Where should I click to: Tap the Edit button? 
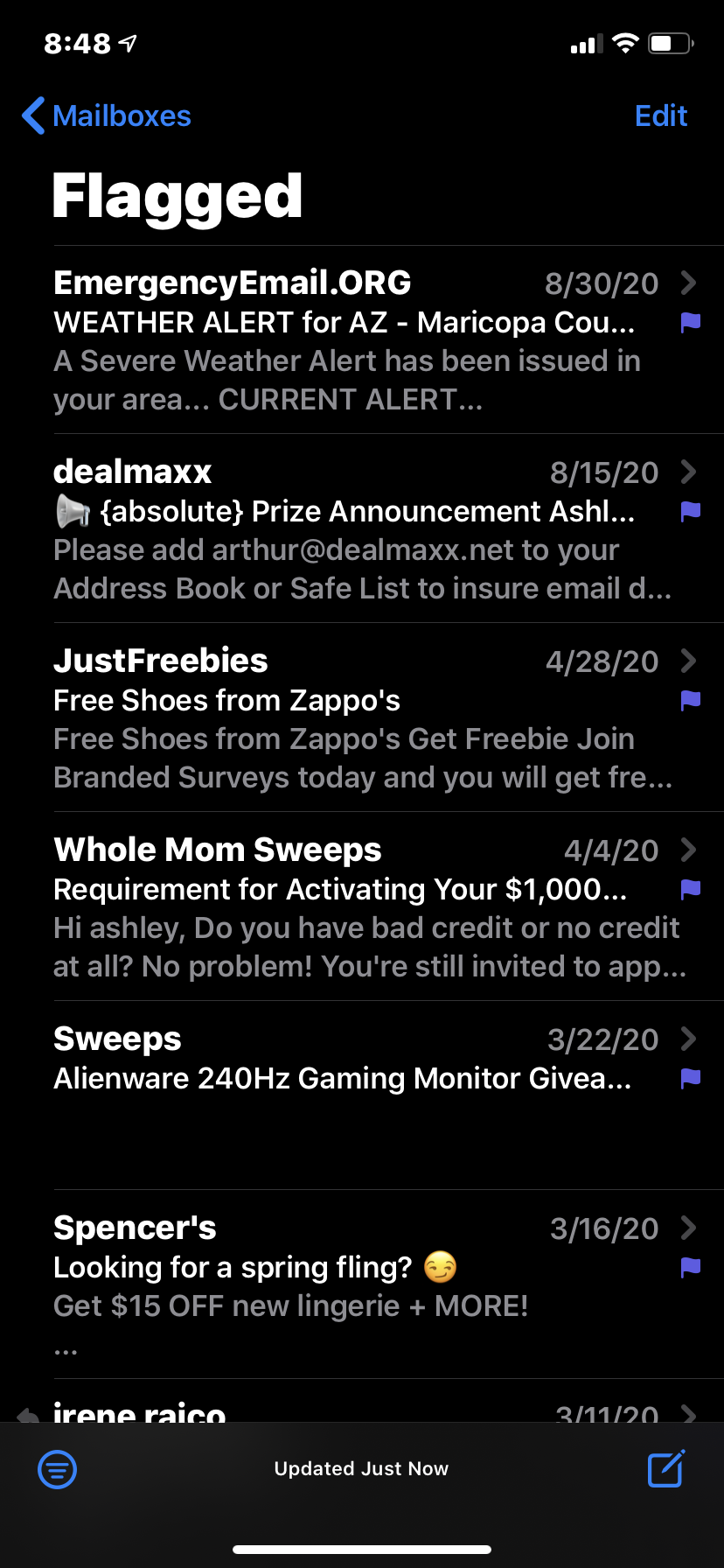pos(660,115)
